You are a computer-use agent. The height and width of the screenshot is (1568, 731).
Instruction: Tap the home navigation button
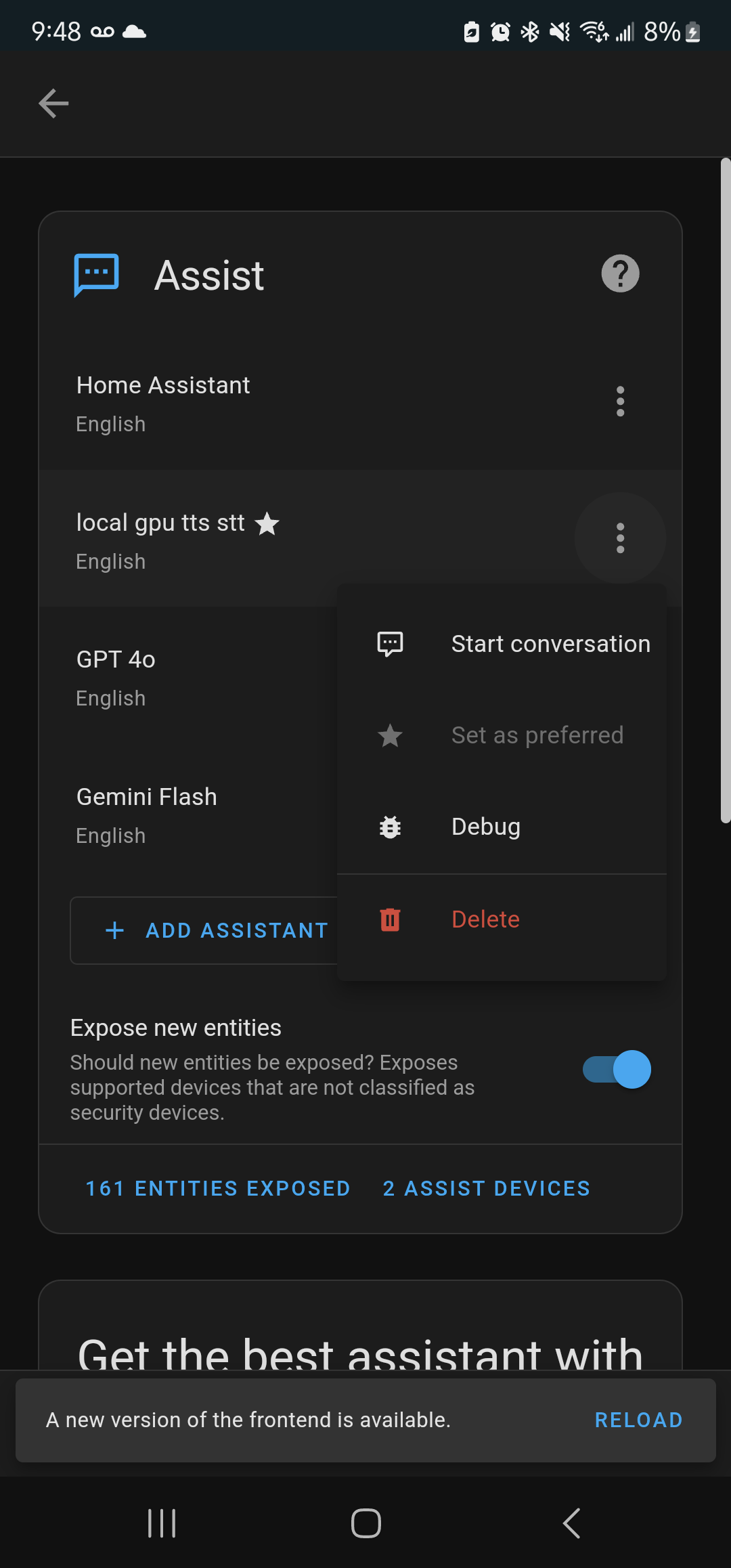(365, 1523)
